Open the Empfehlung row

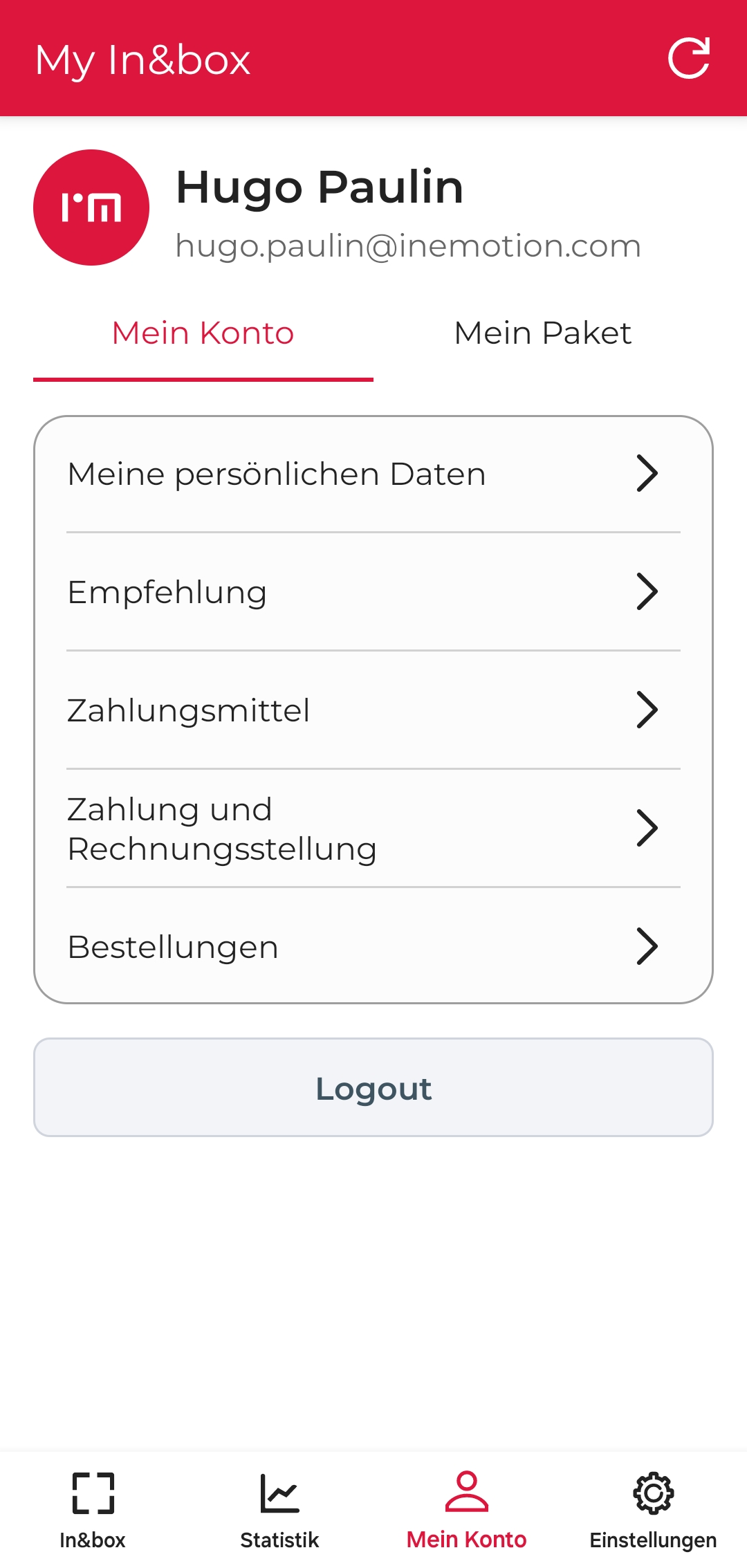373,592
